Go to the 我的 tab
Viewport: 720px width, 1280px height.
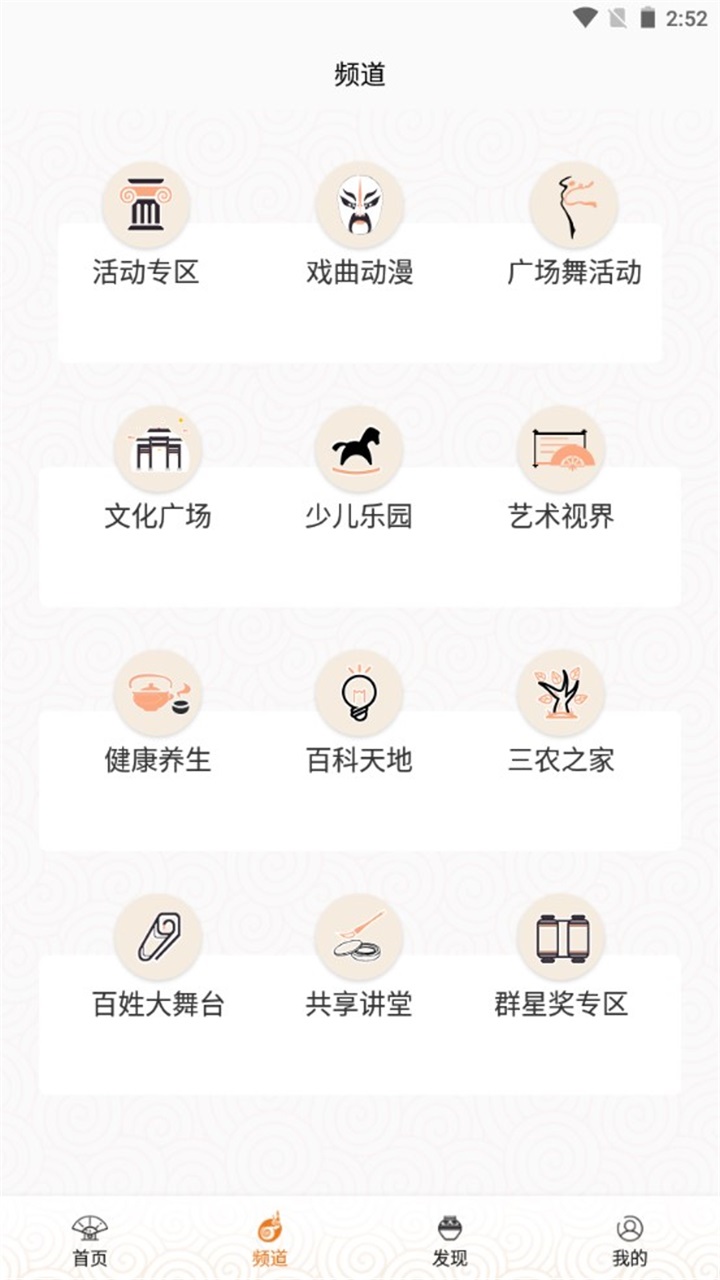coord(630,1240)
